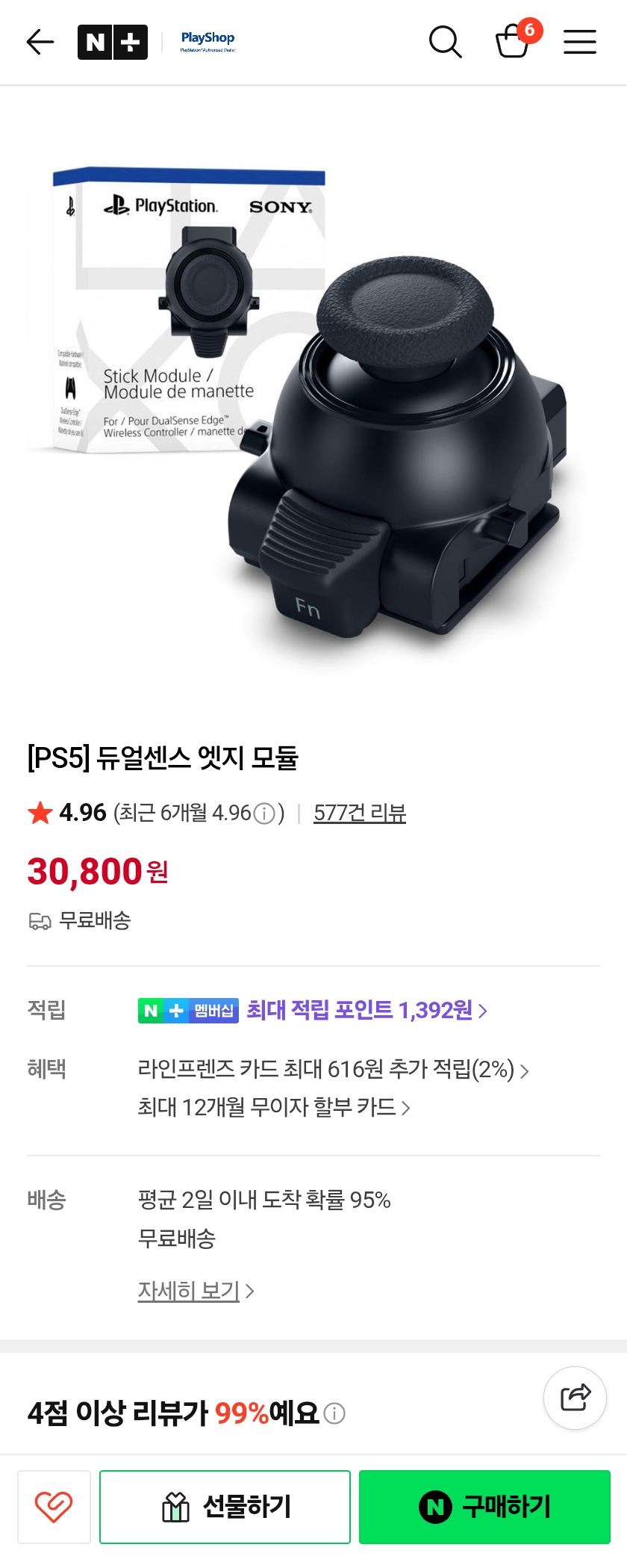Go back with the arrow icon
Viewport: 627px width, 1568px height.
click(x=40, y=42)
